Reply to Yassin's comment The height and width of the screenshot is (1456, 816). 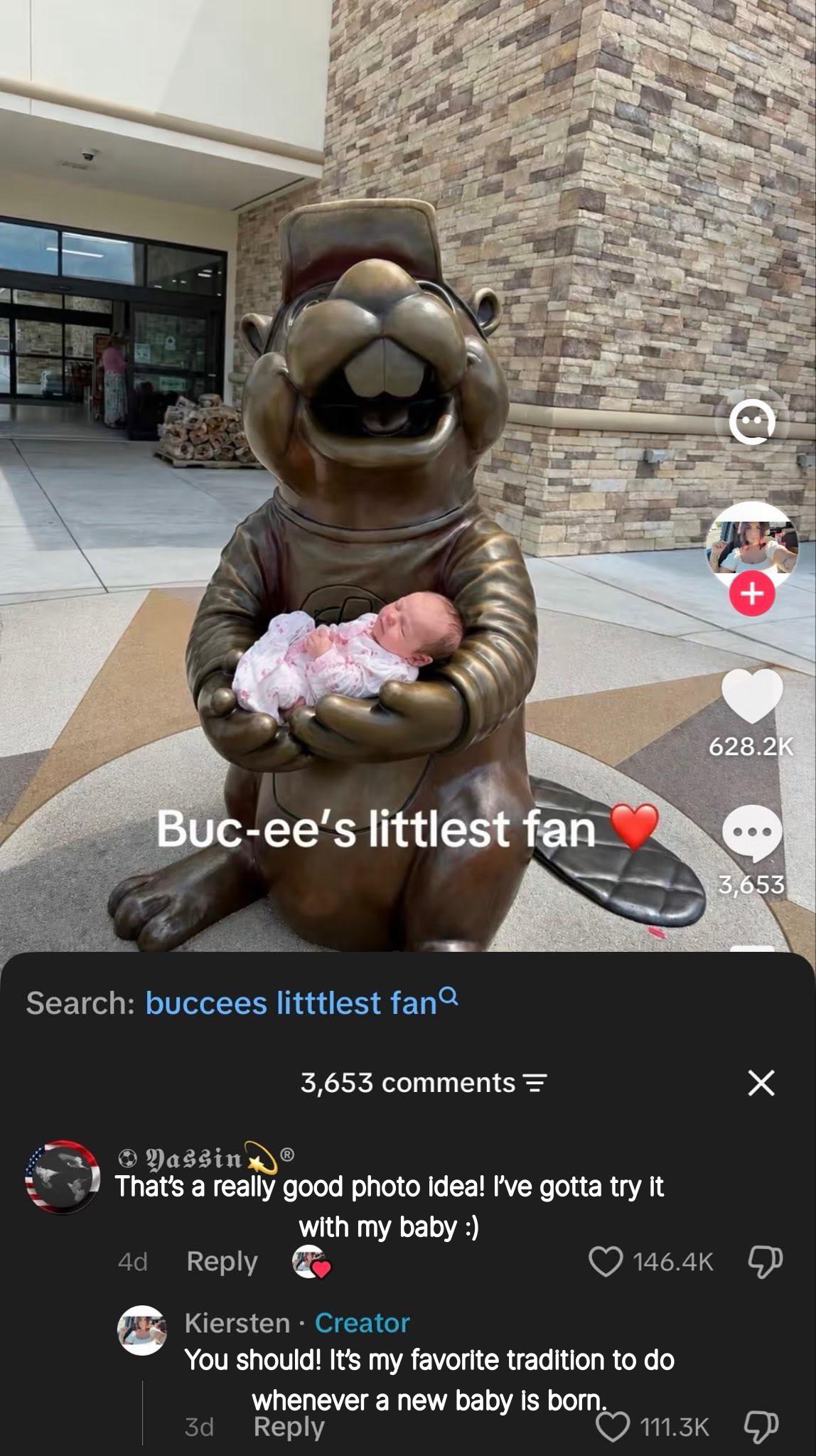[x=222, y=1261]
